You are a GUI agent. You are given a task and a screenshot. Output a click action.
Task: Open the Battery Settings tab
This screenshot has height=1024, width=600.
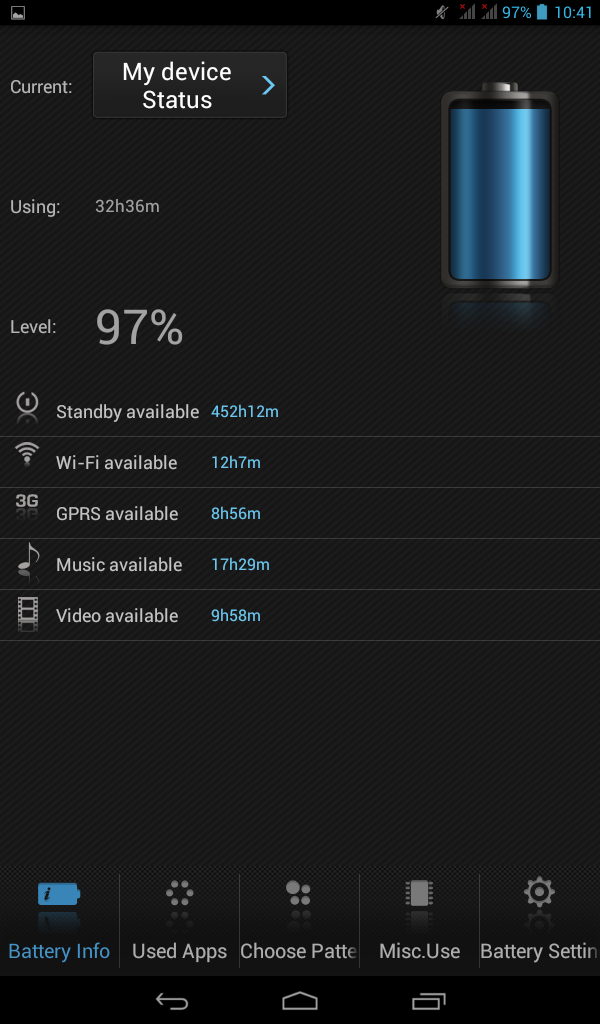[x=539, y=921]
